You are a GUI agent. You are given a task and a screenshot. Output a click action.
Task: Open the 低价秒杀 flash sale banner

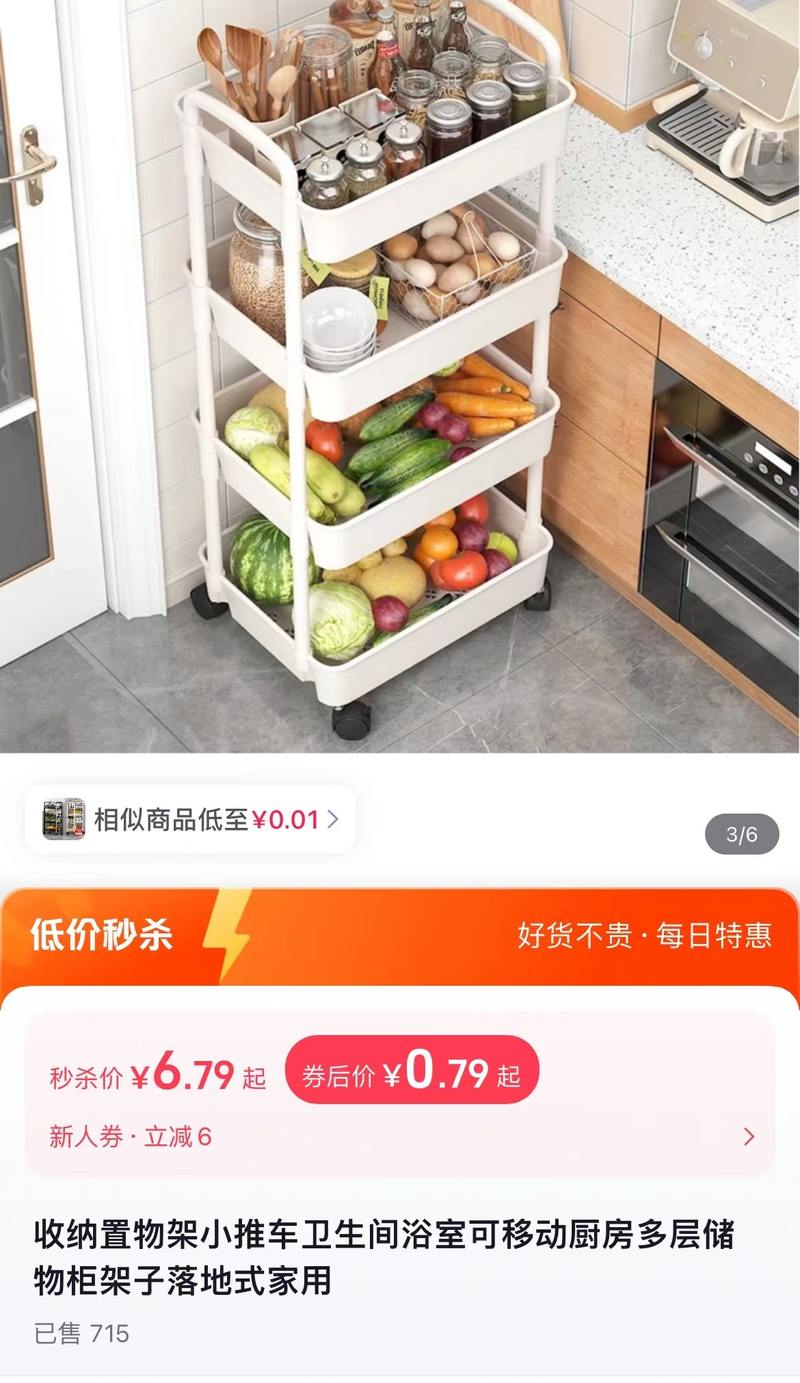pyautogui.click(x=400, y=936)
